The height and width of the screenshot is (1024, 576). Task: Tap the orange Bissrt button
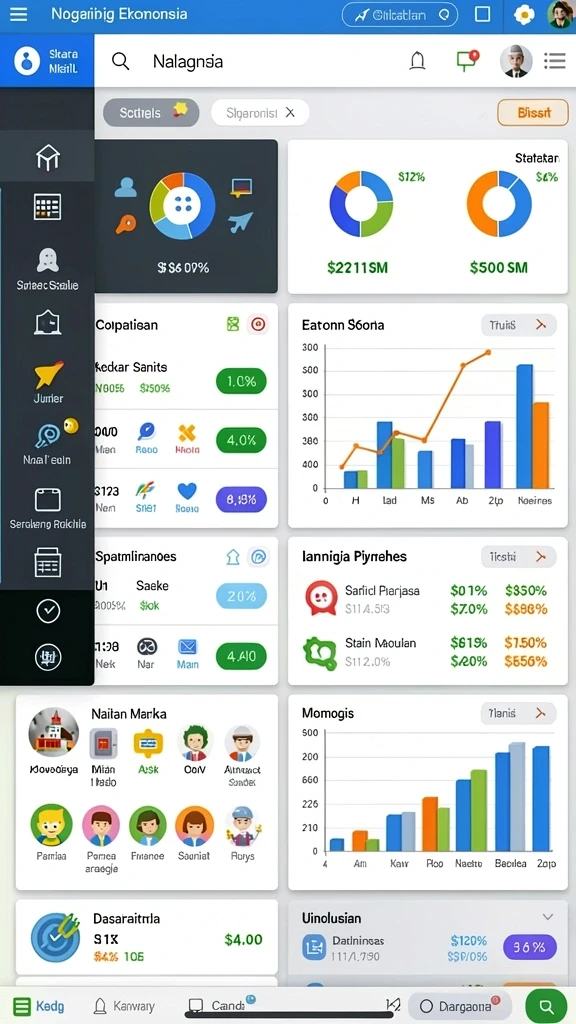click(533, 112)
